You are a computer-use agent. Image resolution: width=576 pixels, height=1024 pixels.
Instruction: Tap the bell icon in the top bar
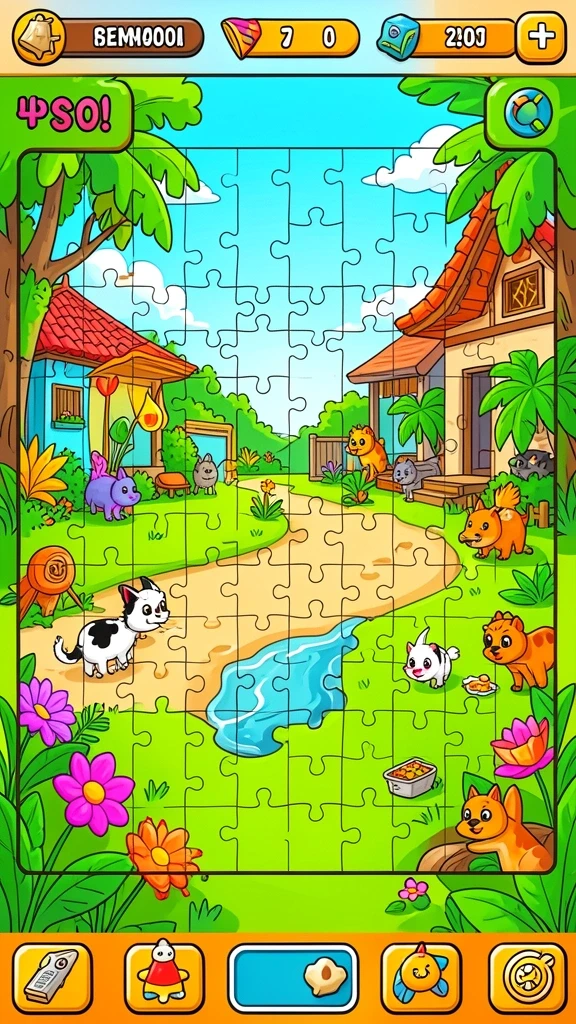(39, 37)
